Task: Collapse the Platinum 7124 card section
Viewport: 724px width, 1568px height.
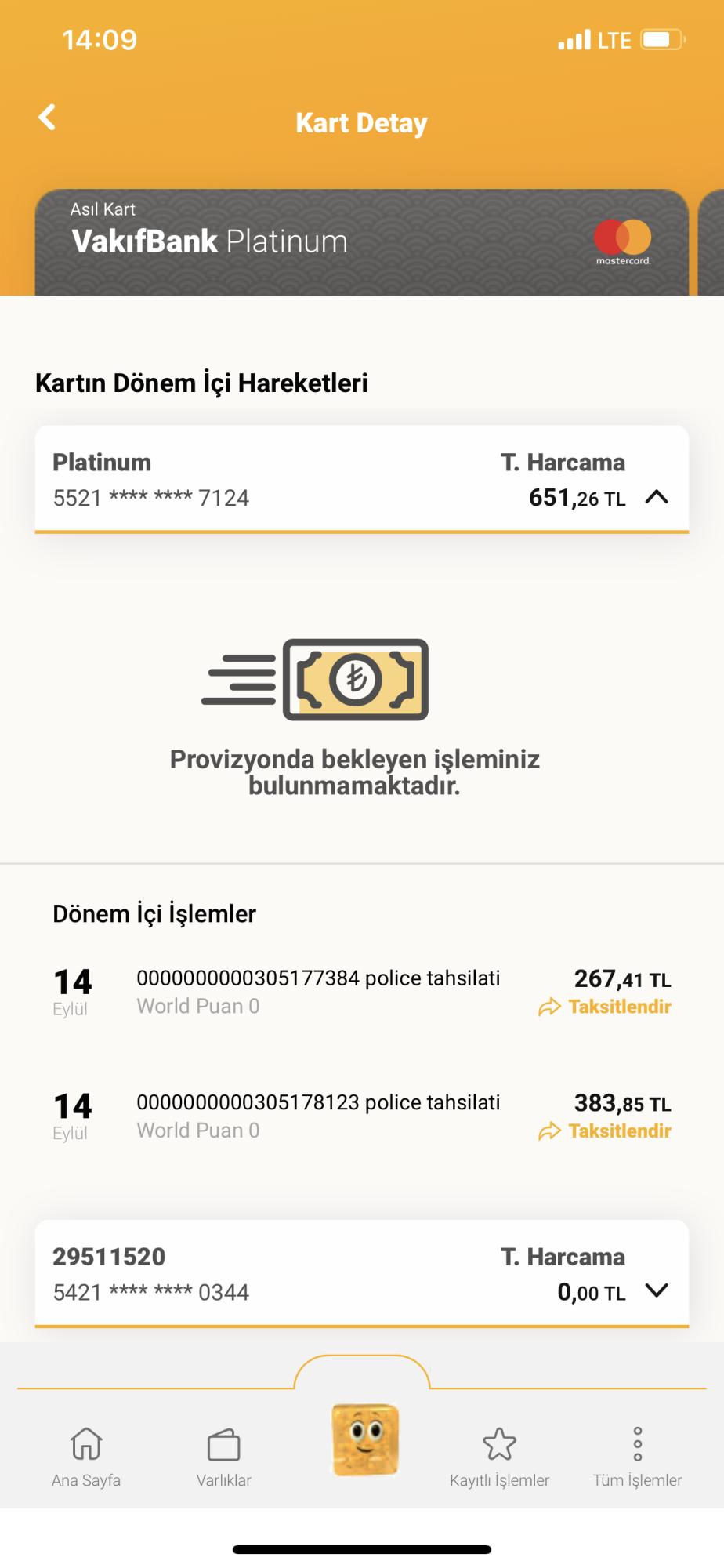Action: [656, 497]
